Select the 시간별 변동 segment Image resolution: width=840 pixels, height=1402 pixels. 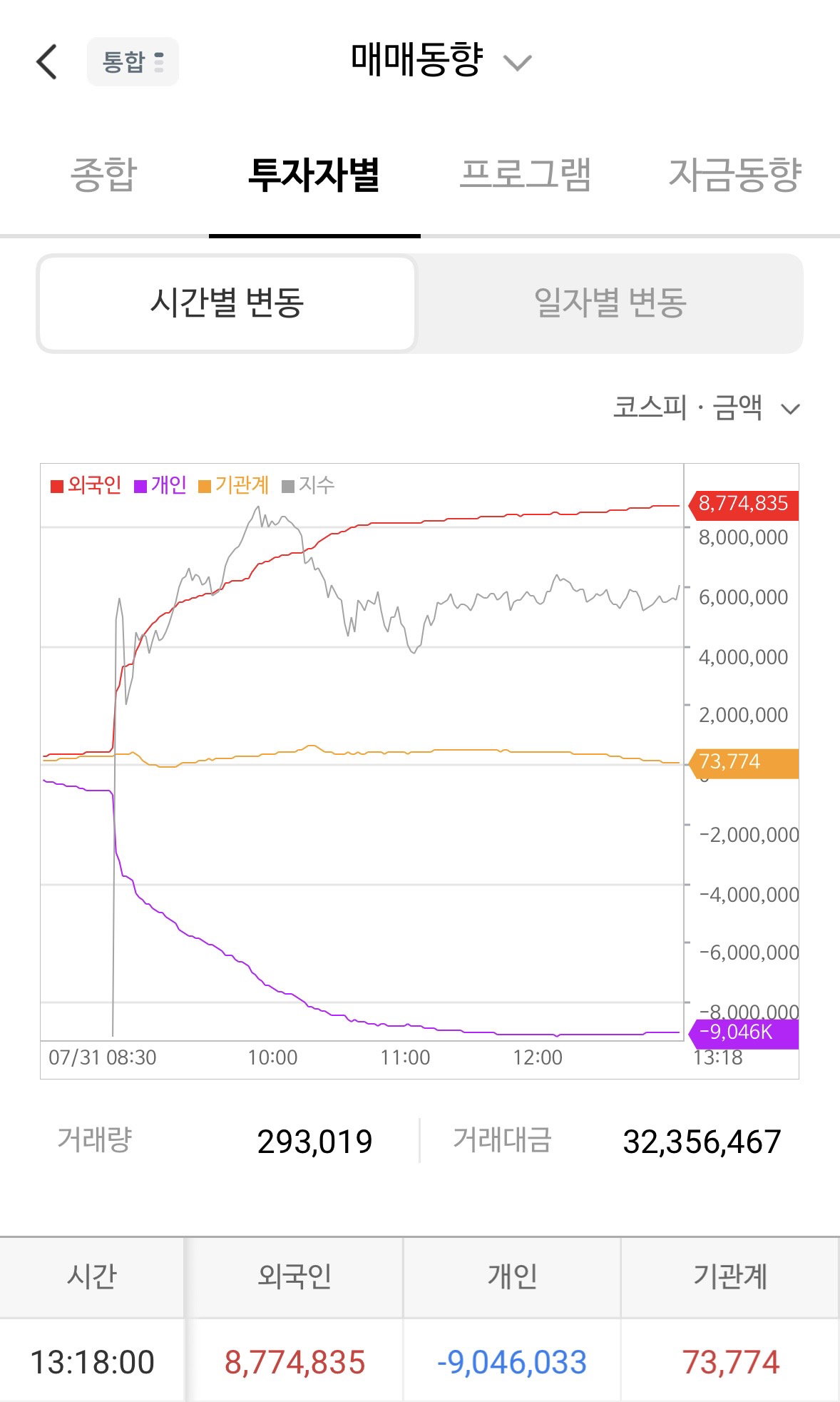click(227, 303)
